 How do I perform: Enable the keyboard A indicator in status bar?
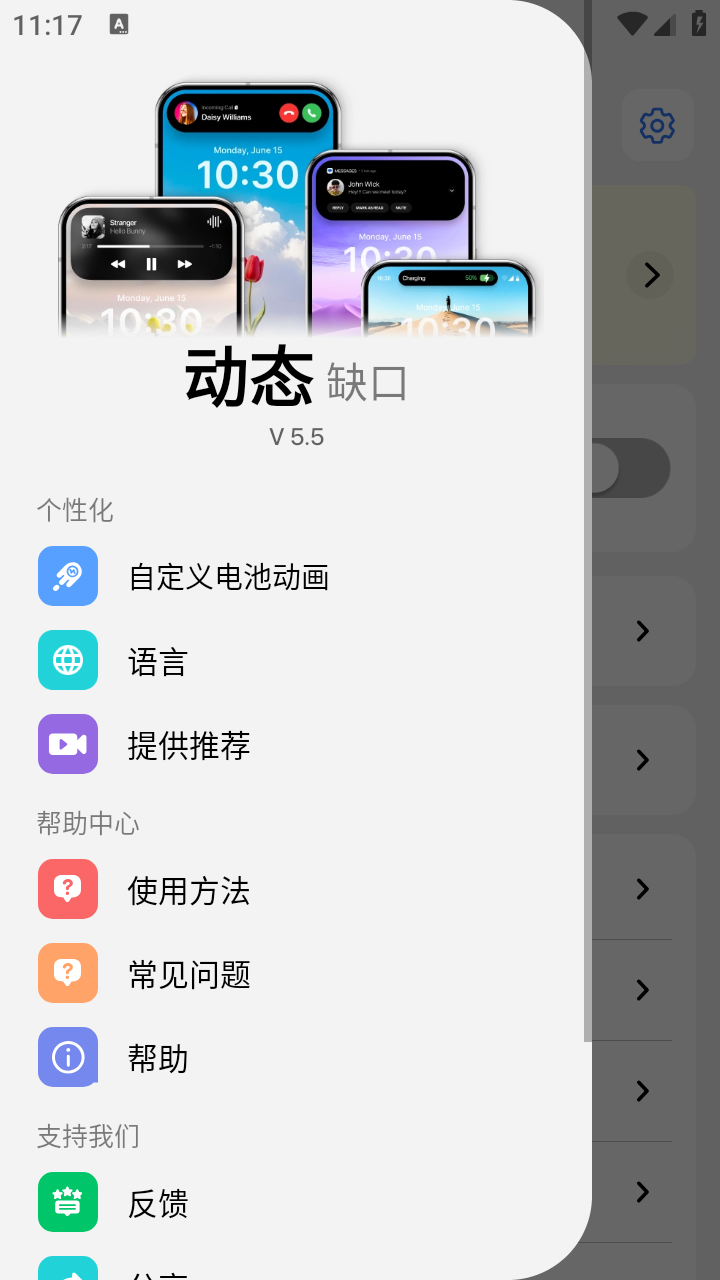pos(120,25)
